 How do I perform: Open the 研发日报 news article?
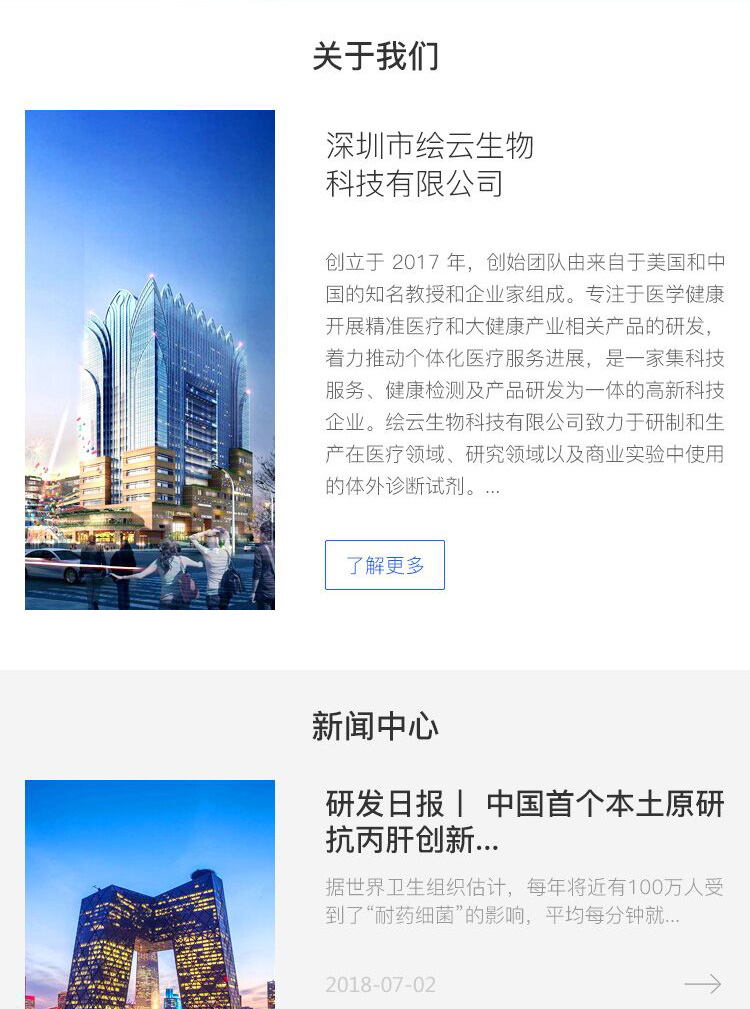click(x=524, y=821)
